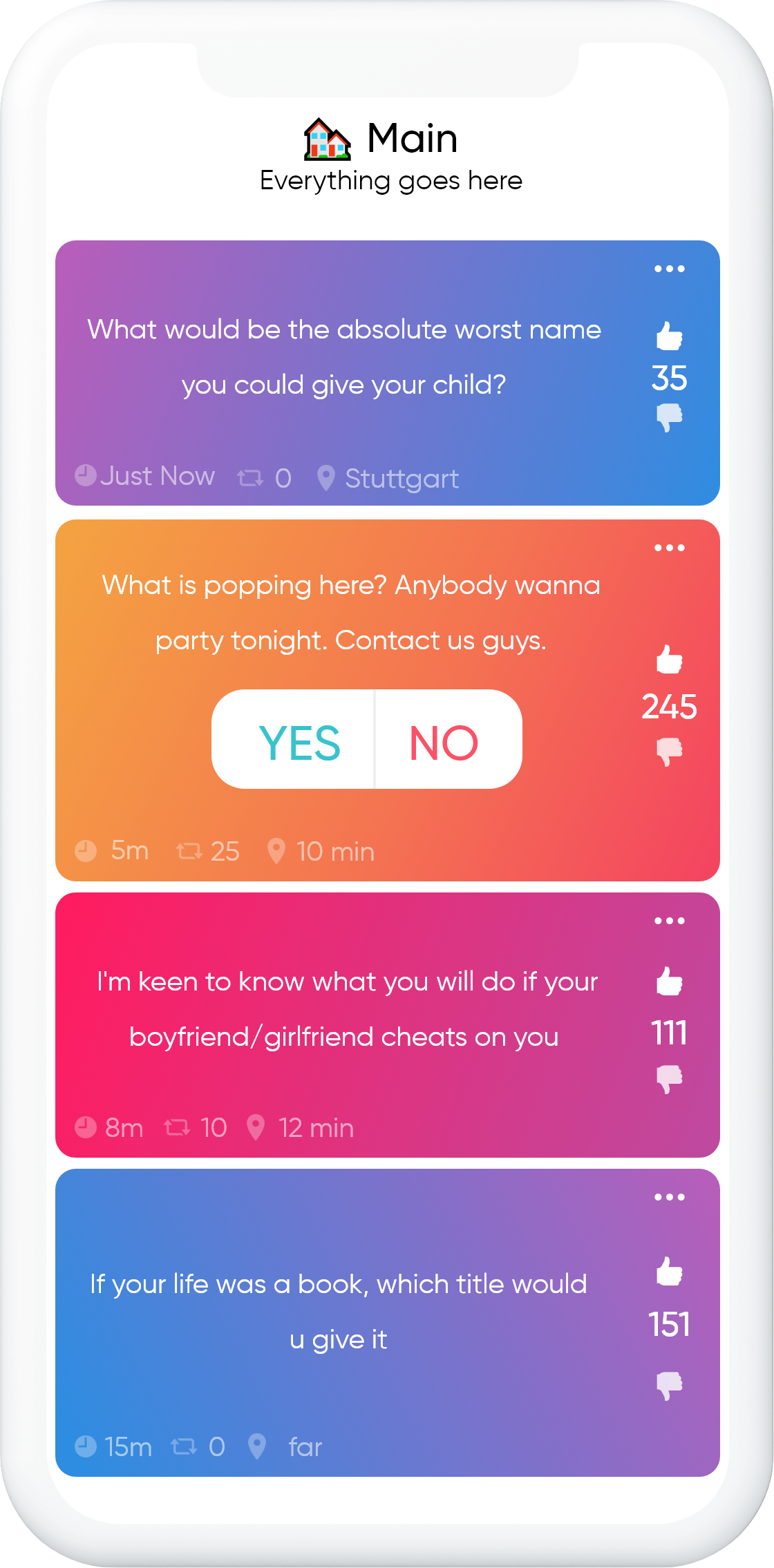Upvote the life as a book post
The width and height of the screenshot is (774, 1568).
coord(669,1271)
